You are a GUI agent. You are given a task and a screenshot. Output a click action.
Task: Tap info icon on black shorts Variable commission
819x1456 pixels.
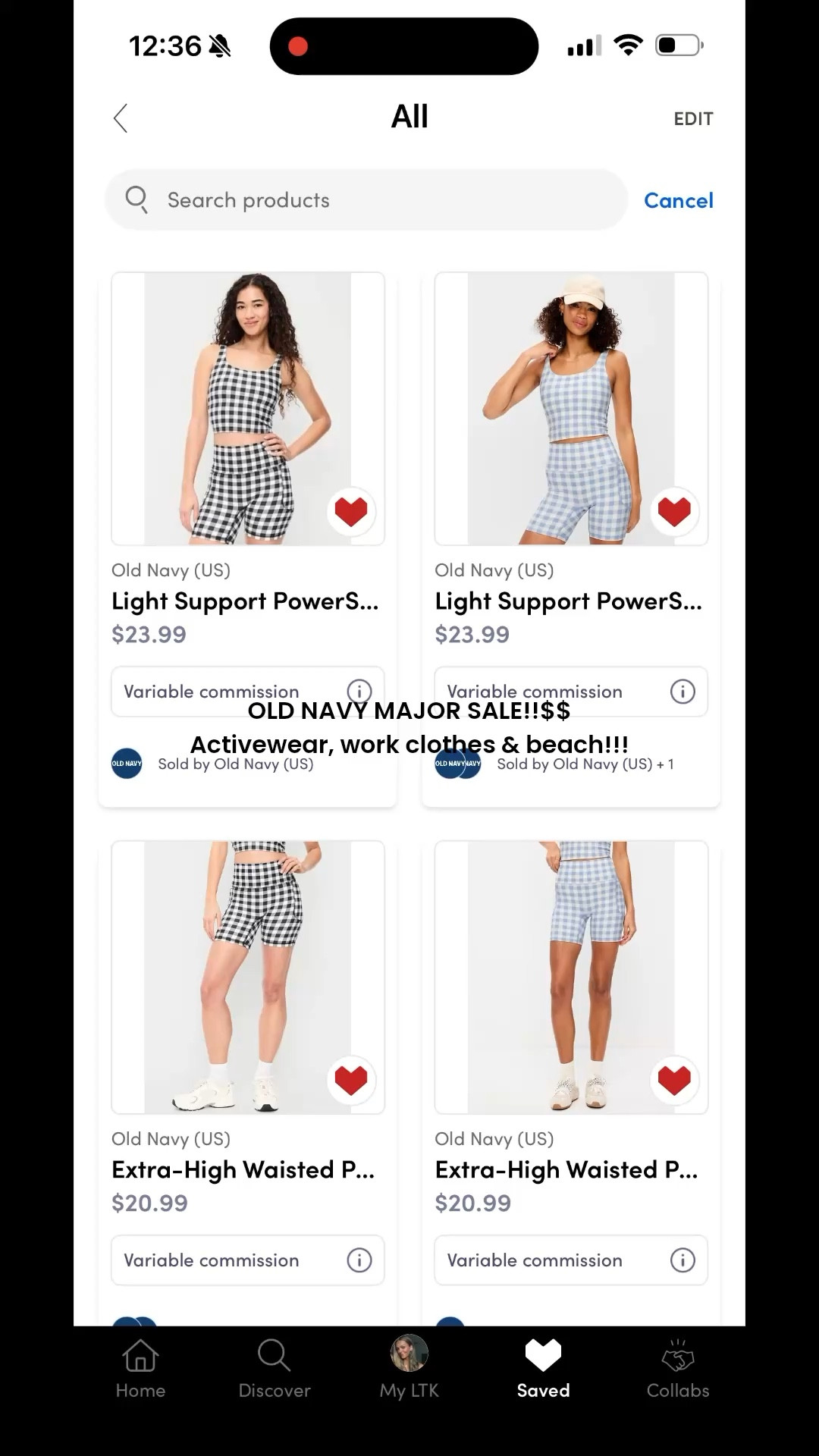358,1260
